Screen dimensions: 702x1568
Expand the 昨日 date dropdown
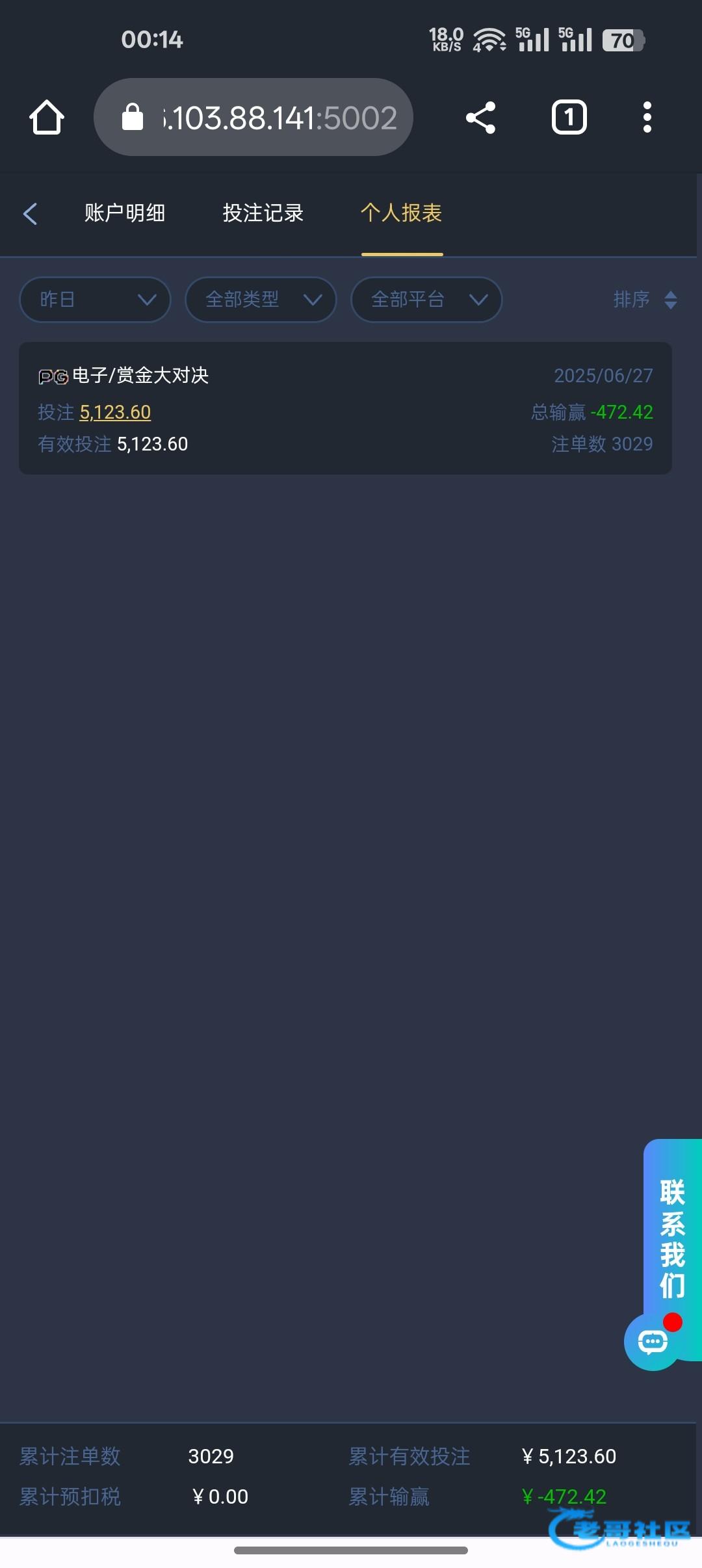coord(95,299)
